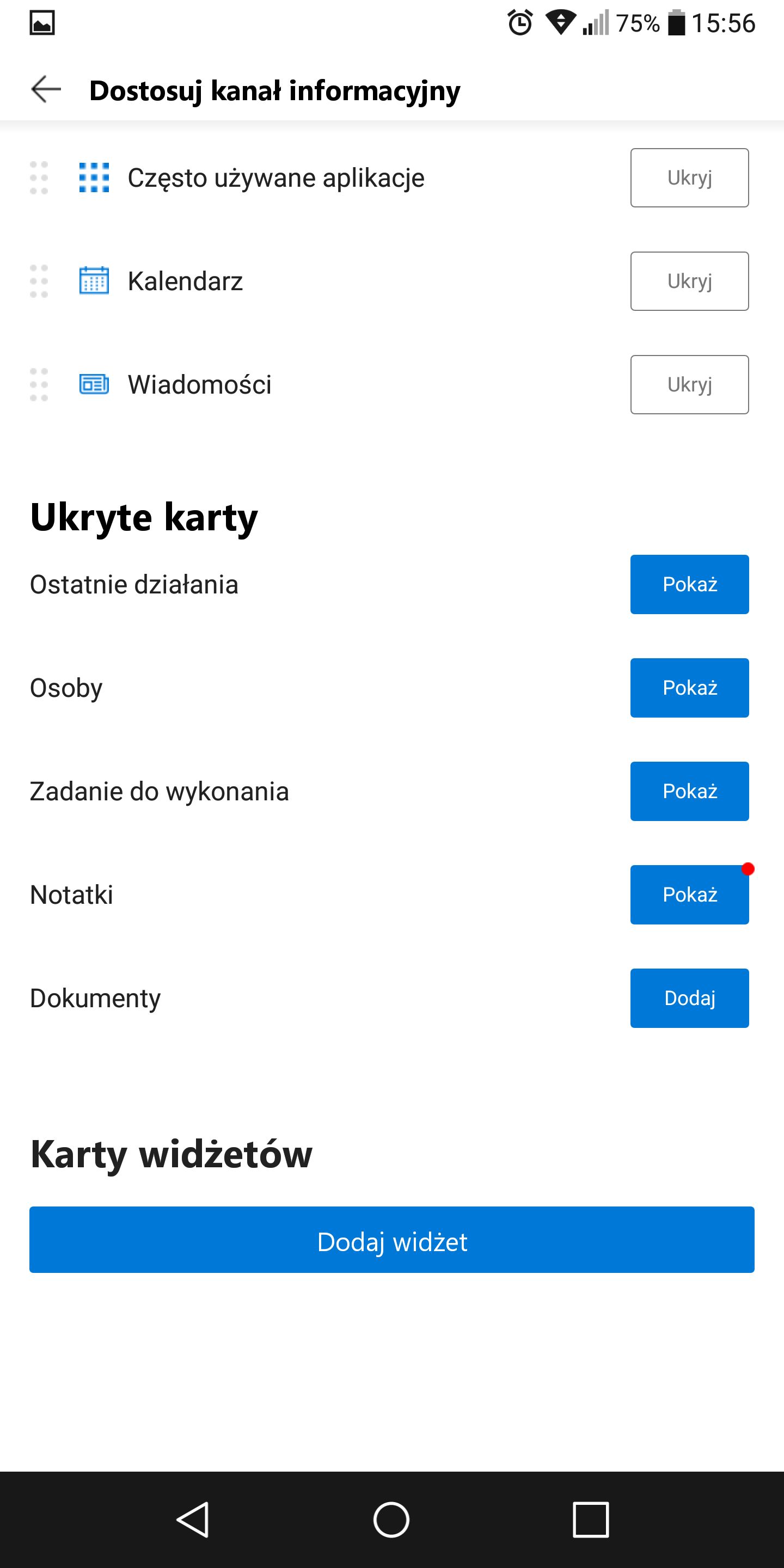Tap the system home button

pyautogui.click(x=391, y=1520)
